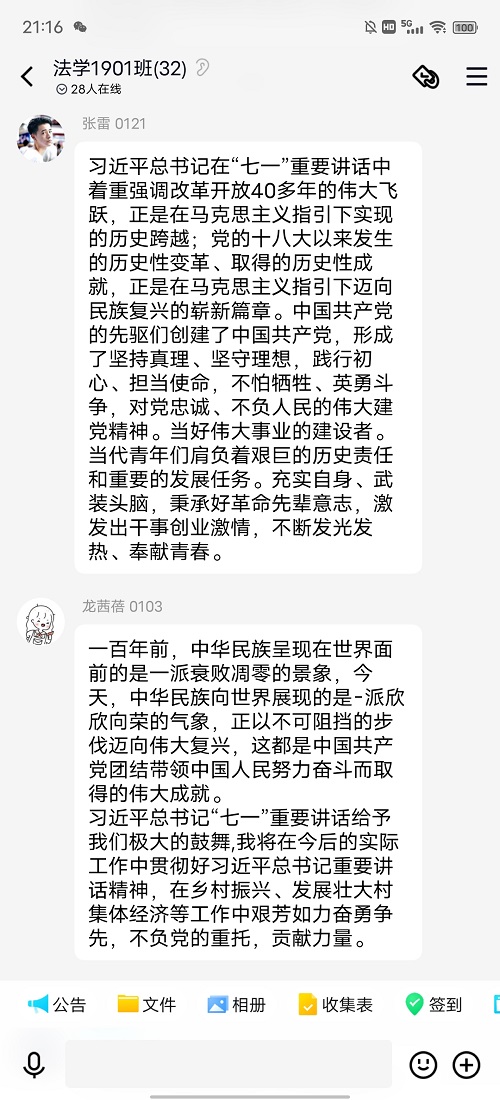Switch to voice input microphone

click(x=33, y=1065)
